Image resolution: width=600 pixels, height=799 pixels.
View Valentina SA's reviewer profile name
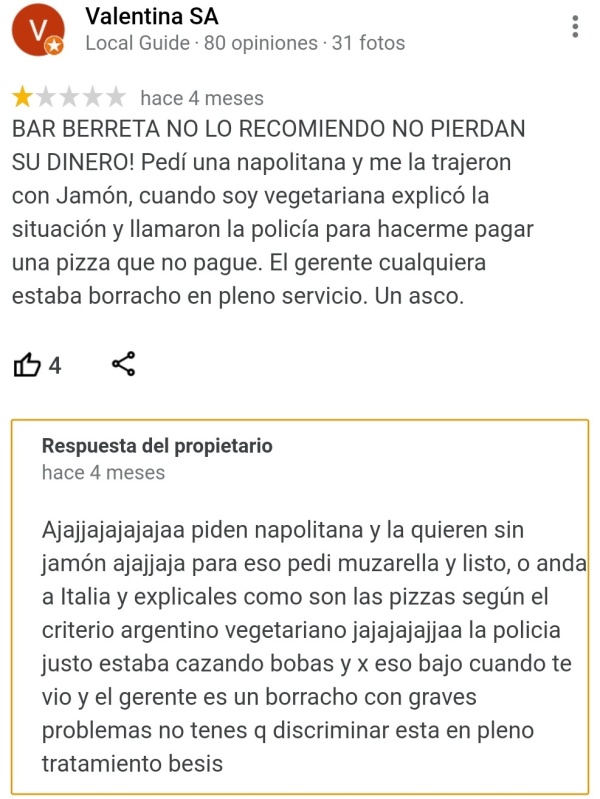point(152,16)
